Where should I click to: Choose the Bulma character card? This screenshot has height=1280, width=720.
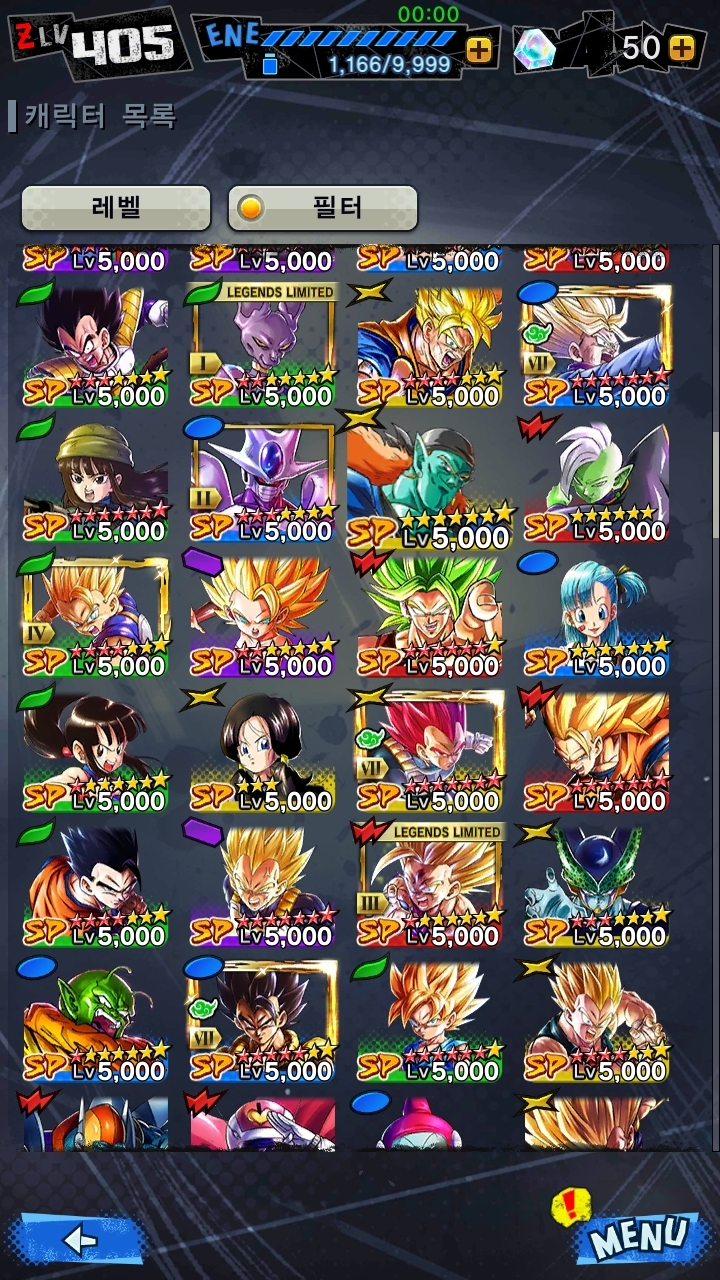tap(597, 615)
